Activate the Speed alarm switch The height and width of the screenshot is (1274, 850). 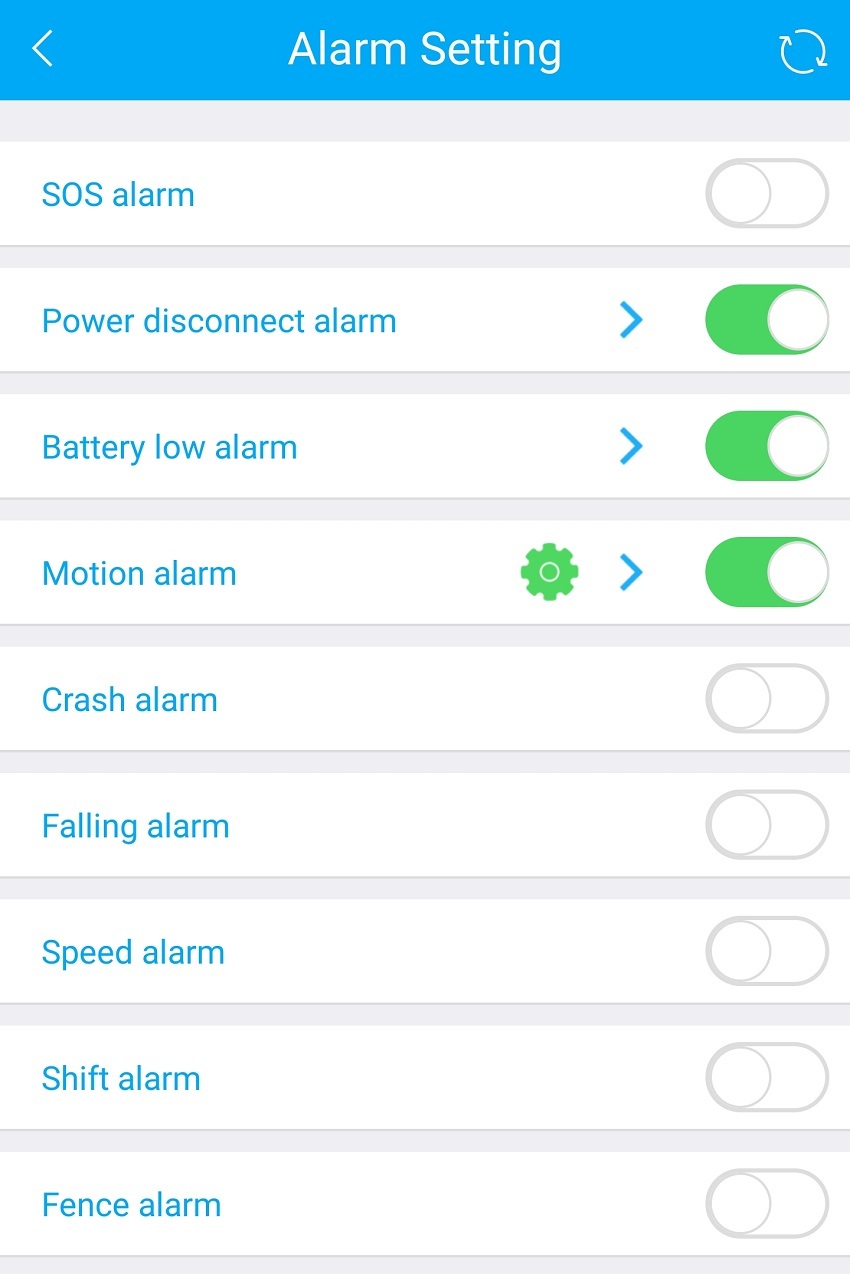pos(767,951)
